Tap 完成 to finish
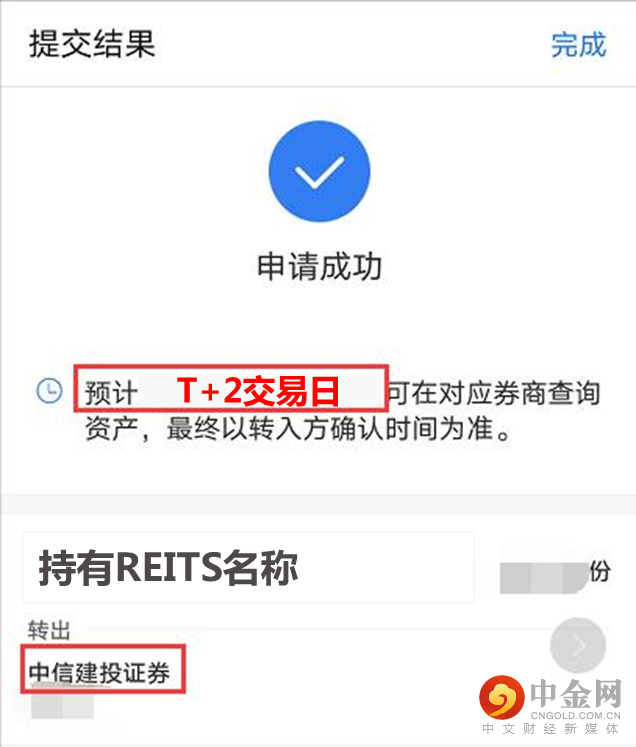Image resolution: width=636 pixels, height=747 pixels. coord(578,46)
